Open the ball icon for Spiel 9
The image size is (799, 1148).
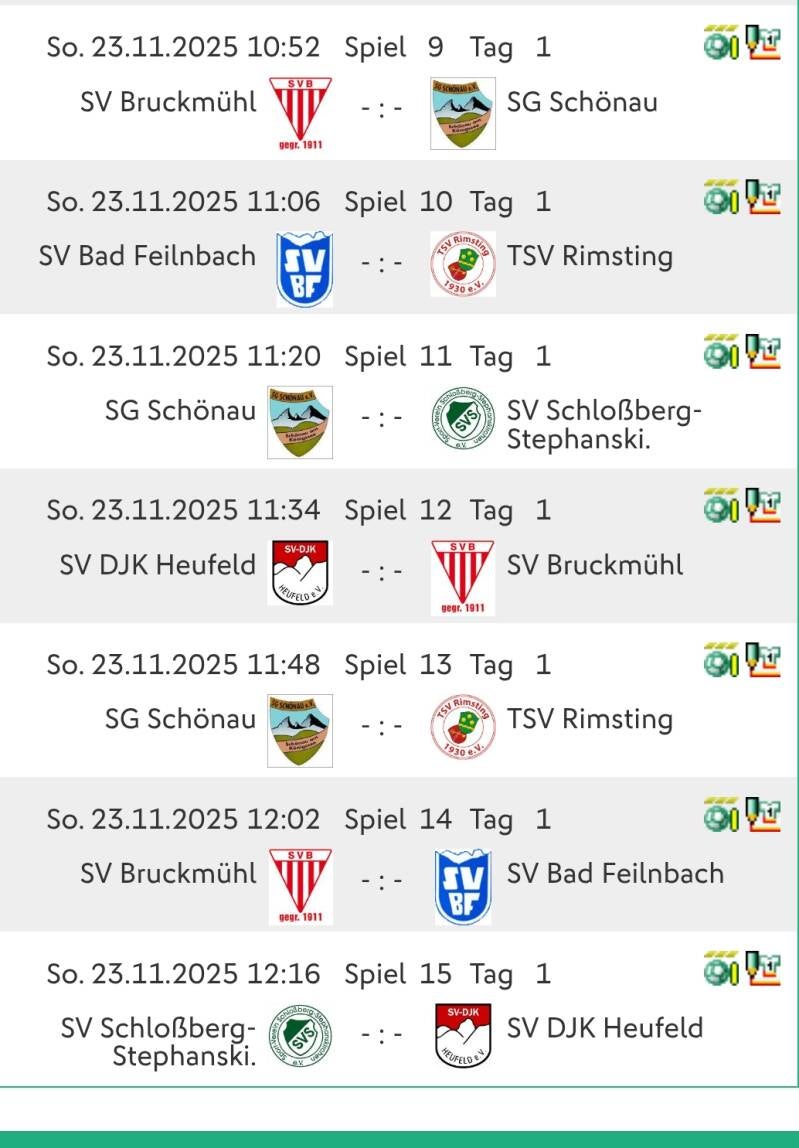[720, 44]
